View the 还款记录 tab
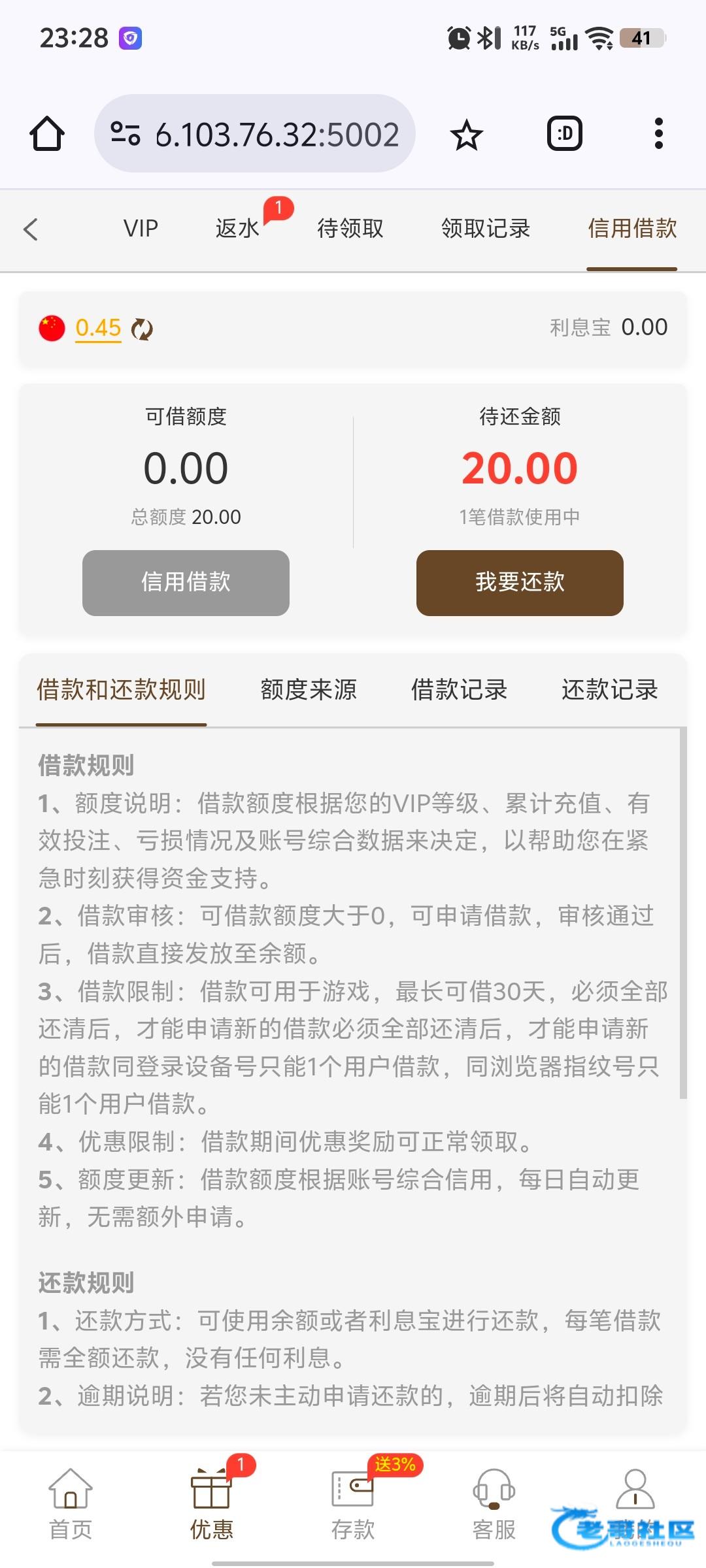The width and height of the screenshot is (706, 1568). coord(609,689)
